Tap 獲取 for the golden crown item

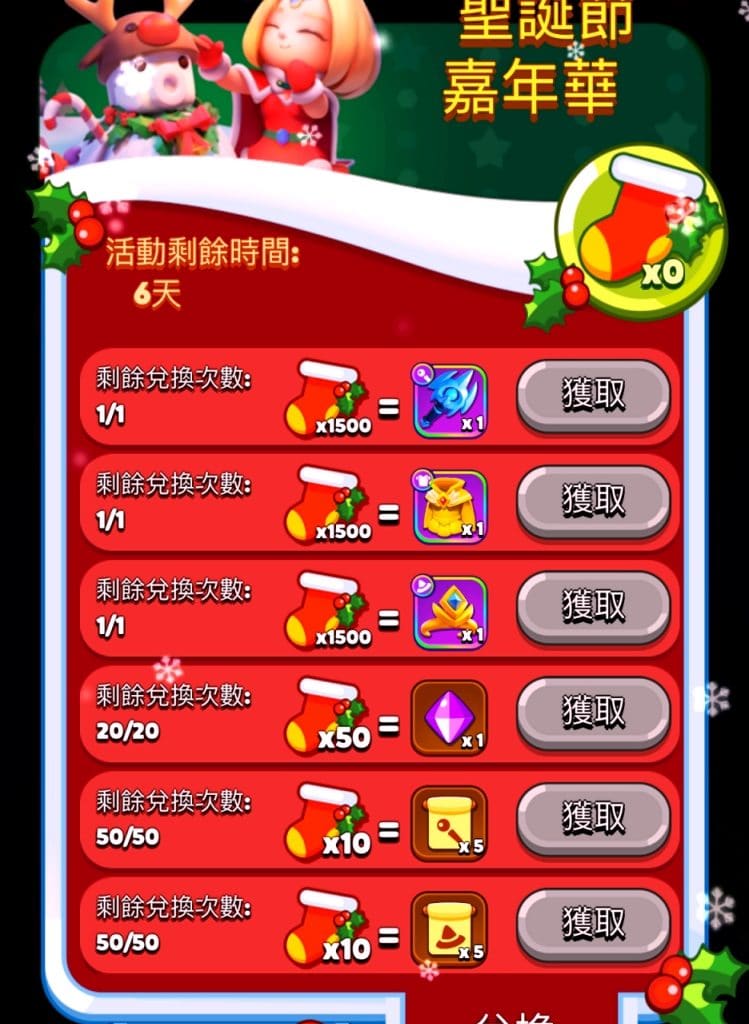(593, 607)
